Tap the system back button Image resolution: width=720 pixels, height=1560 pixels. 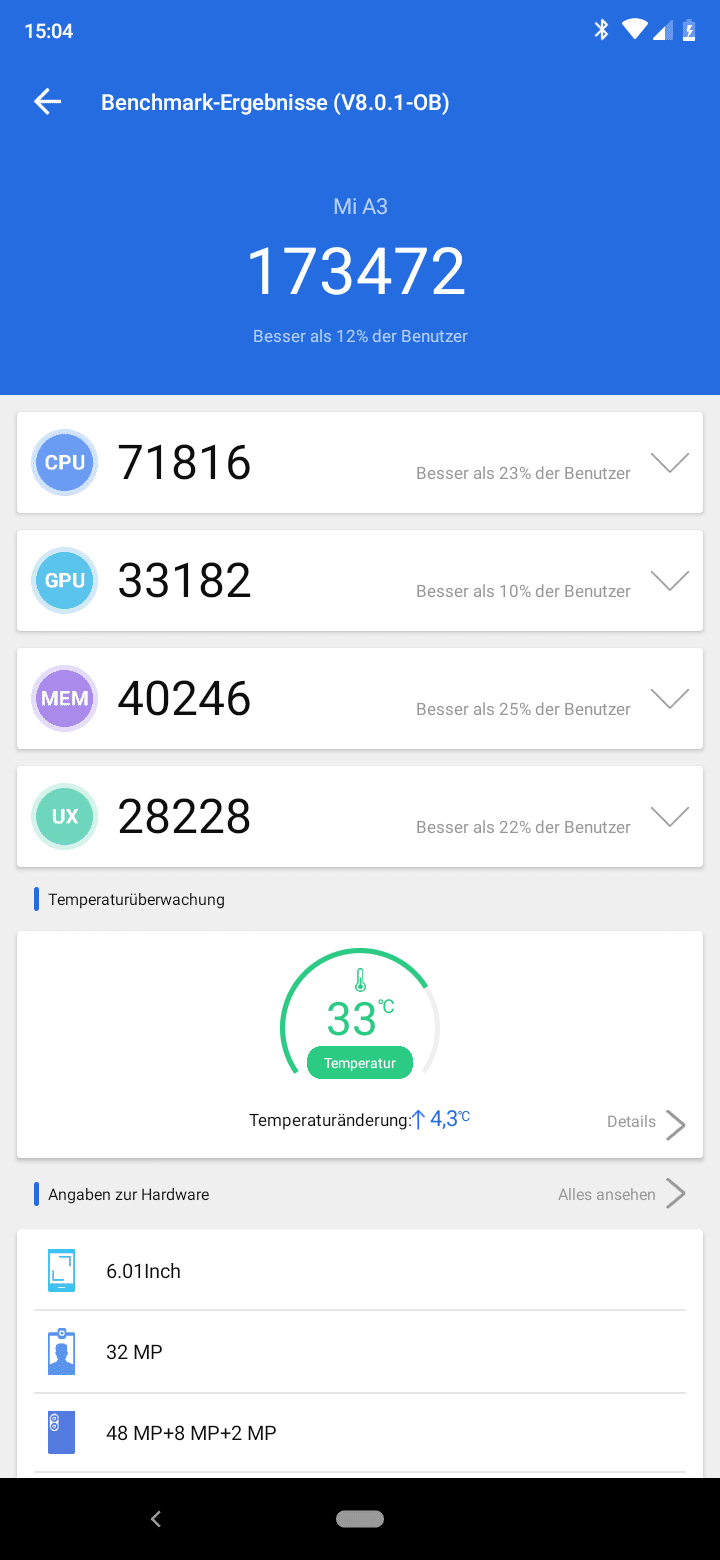[x=156, y=1519]
